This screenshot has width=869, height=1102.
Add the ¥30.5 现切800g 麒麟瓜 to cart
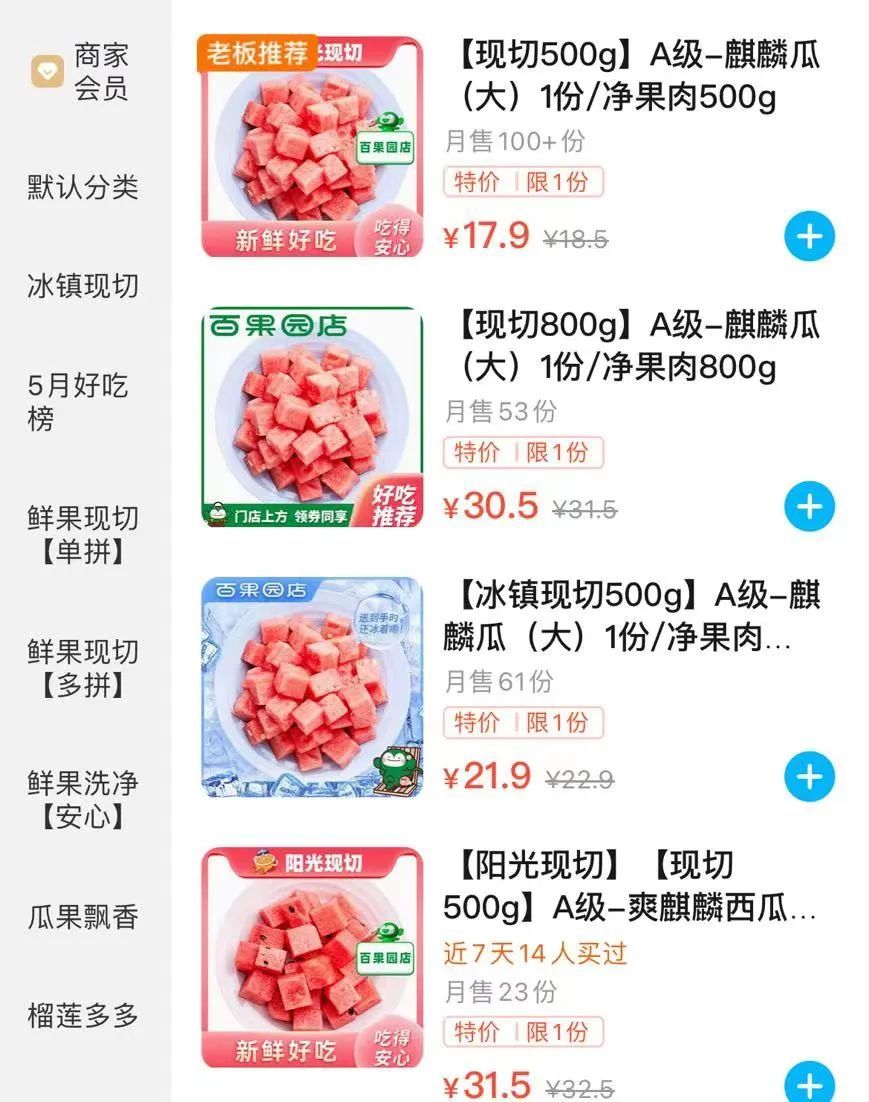(x=809, y=507)
